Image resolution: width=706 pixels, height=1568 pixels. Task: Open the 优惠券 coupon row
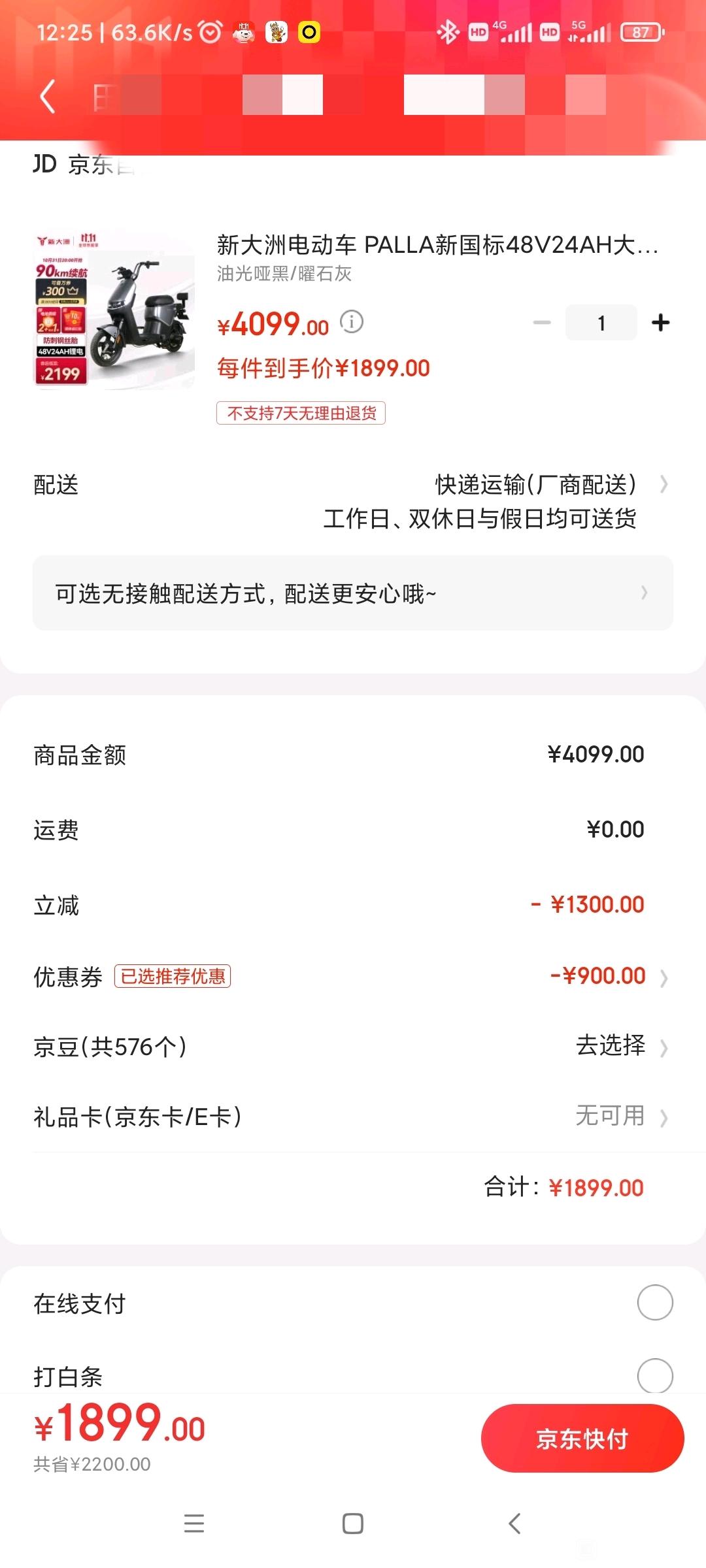[353, 977]
